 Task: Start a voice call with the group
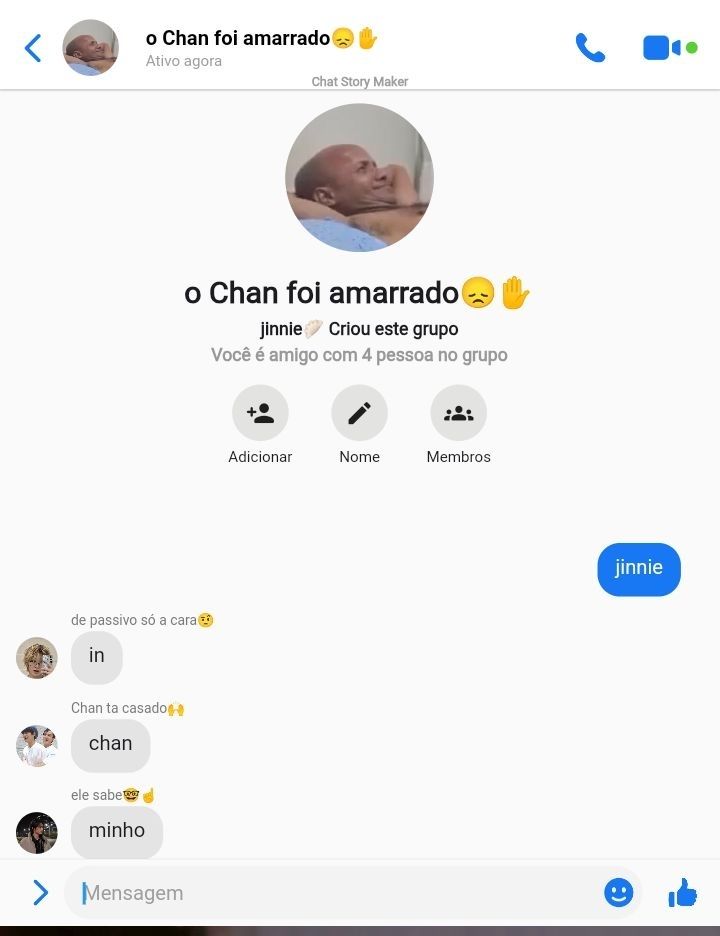coord(590,47)
